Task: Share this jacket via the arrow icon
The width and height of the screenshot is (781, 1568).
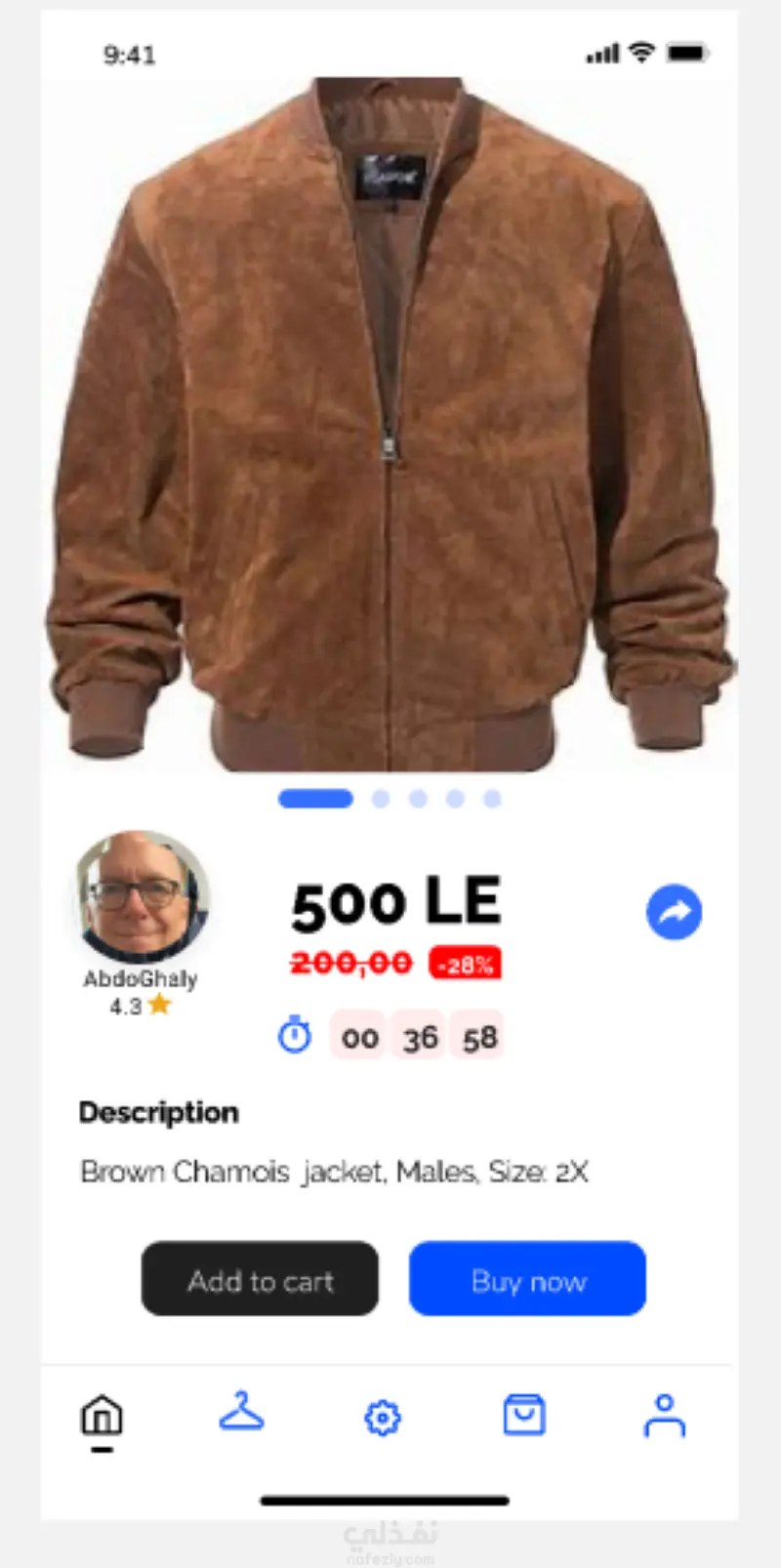Action: pos(674,913)
